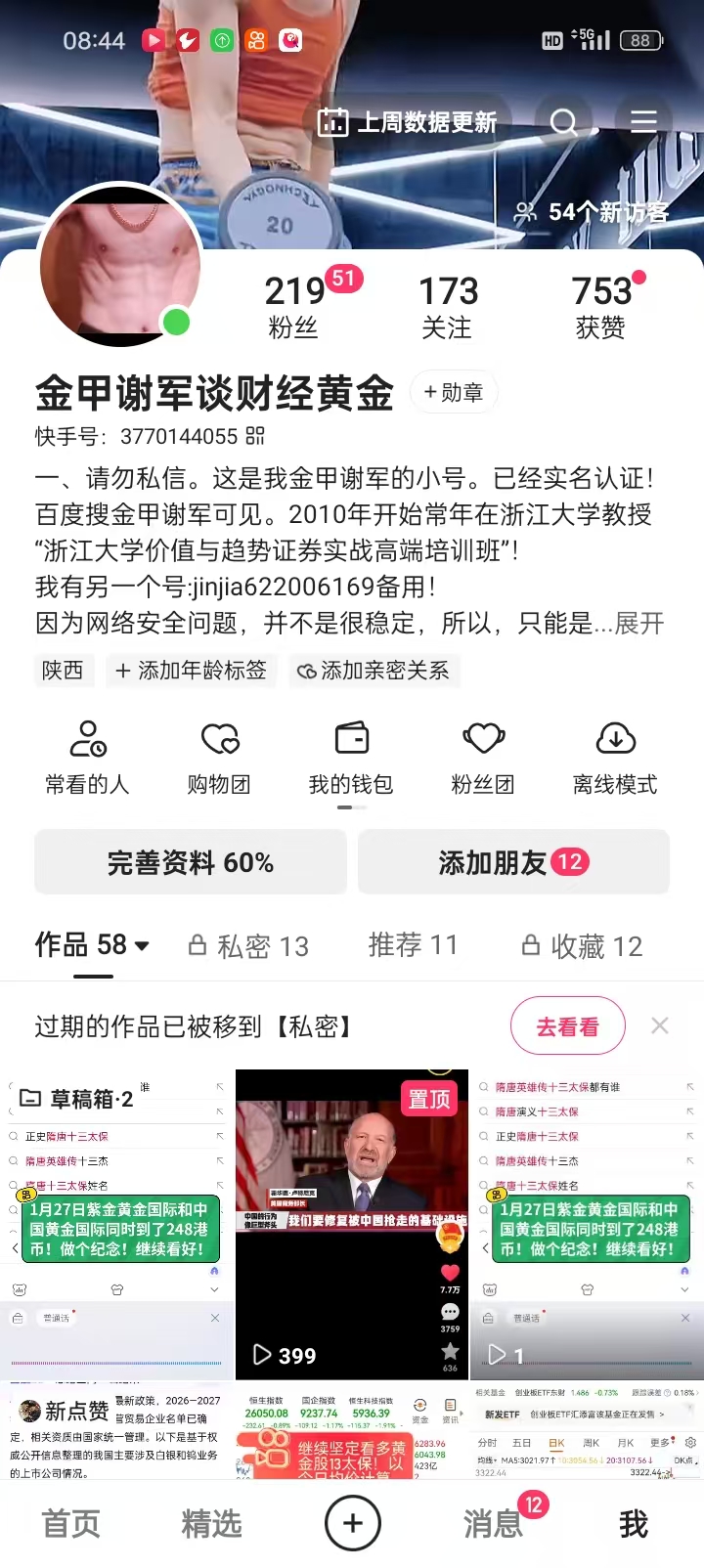Open the hamburger menu at top right
The width and height of the screenshot is (704, 1568).
[x=643, y=121]
